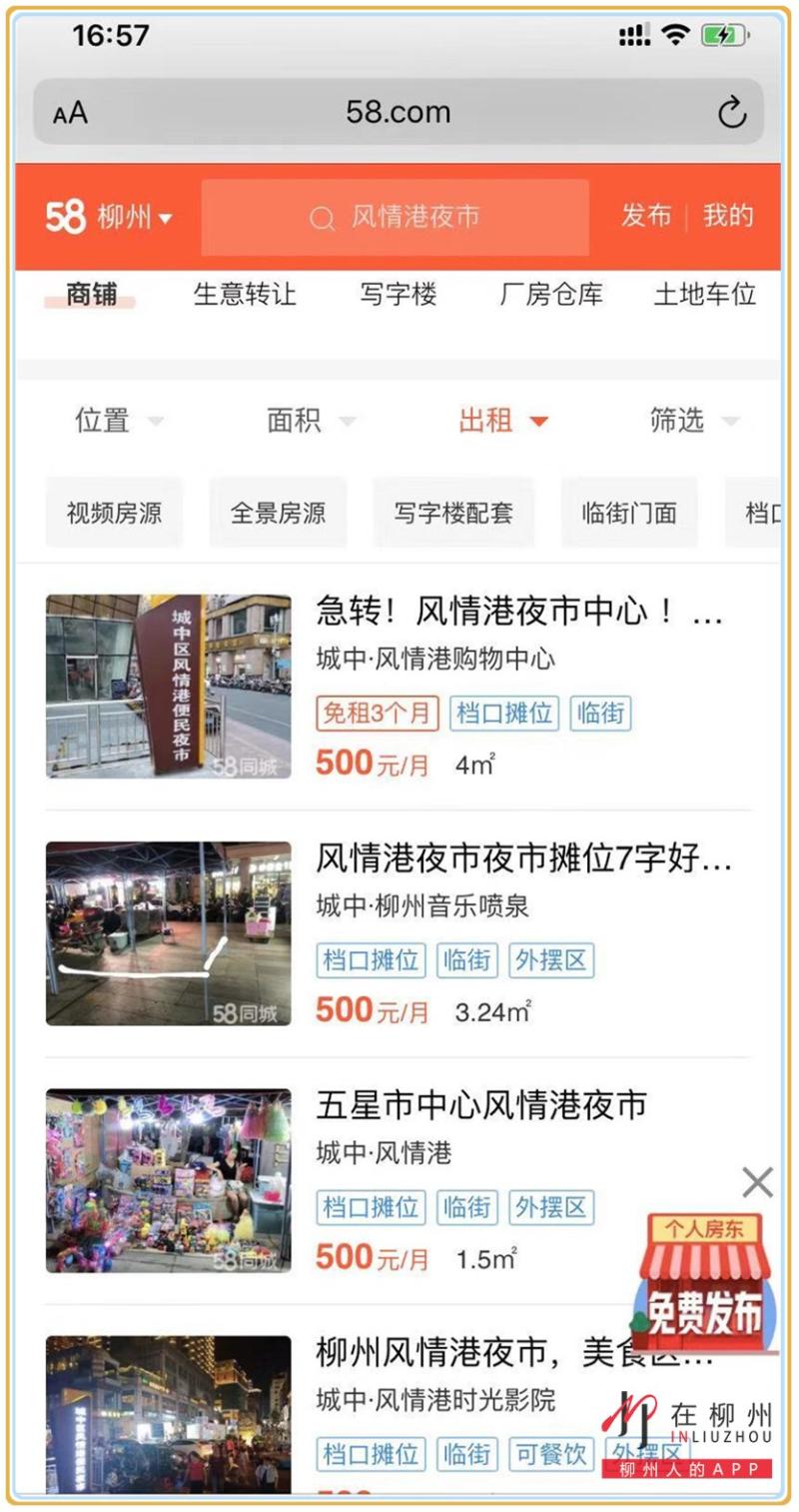Tap the 58.com address bar
This screenshot has width=799, height=1512.
pyautogui.click(x=398, y=112)
